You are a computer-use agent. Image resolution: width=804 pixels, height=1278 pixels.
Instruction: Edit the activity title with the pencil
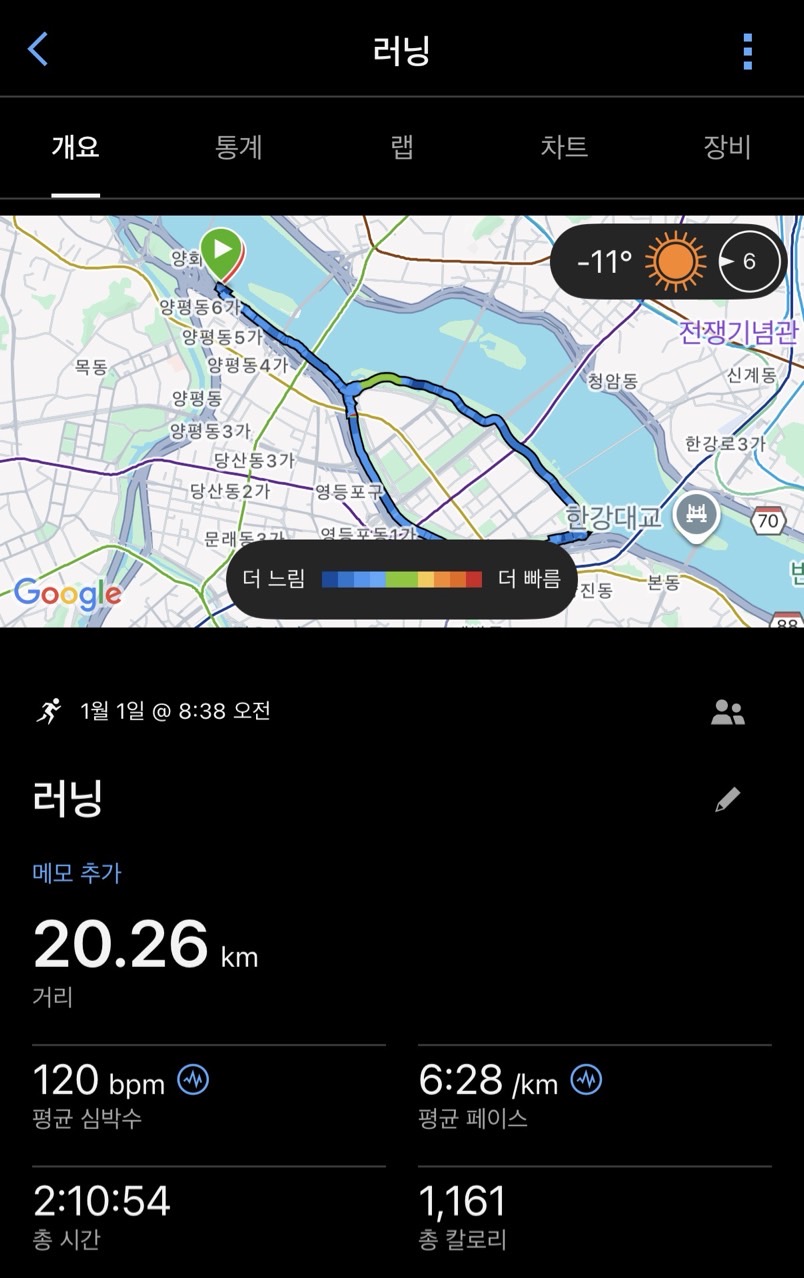[x=729, y=798]
